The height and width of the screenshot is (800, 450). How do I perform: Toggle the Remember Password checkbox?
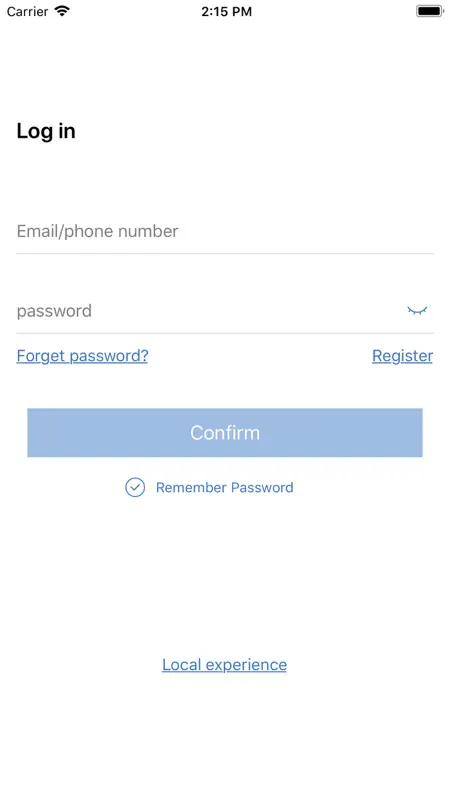(x=135, y=487)
